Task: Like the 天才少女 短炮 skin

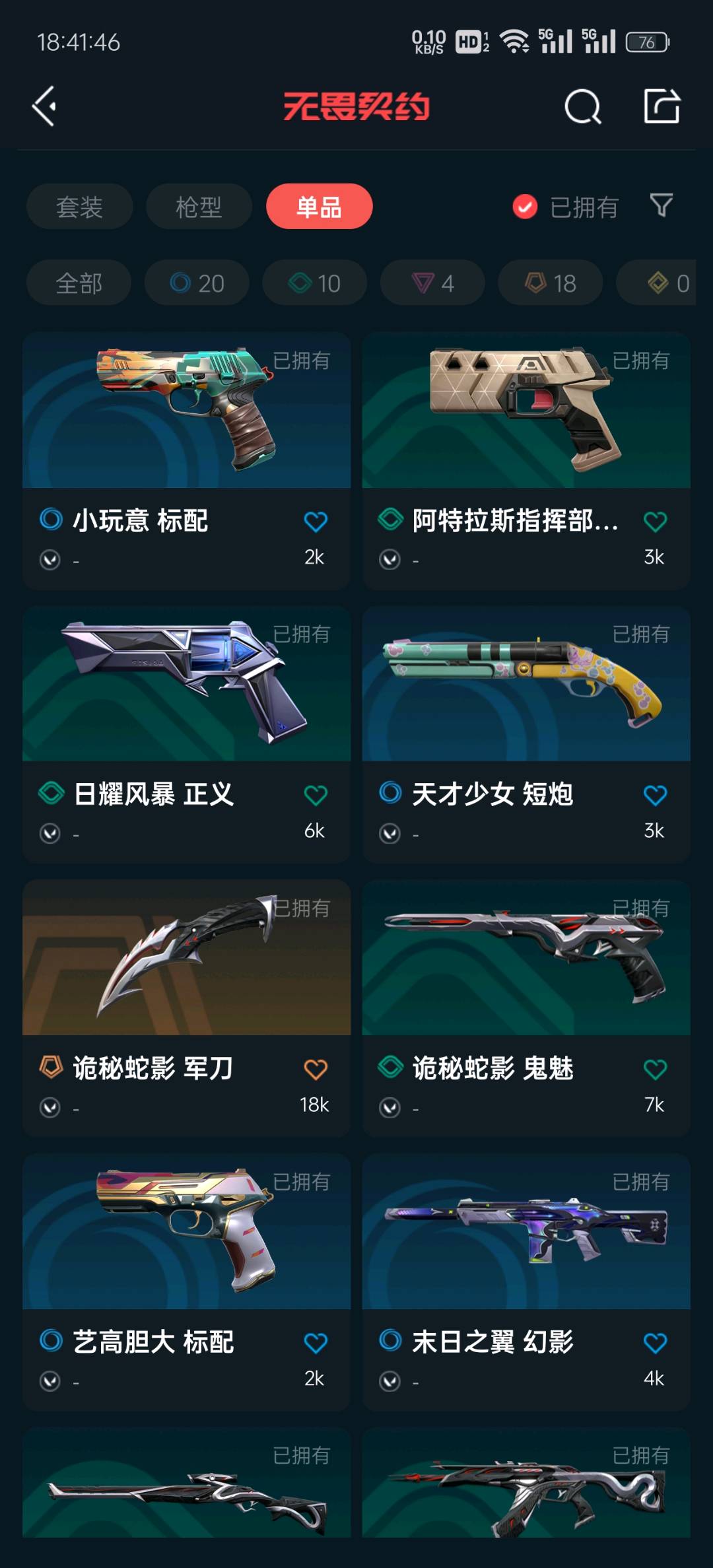Action: (x=655, y=795)
